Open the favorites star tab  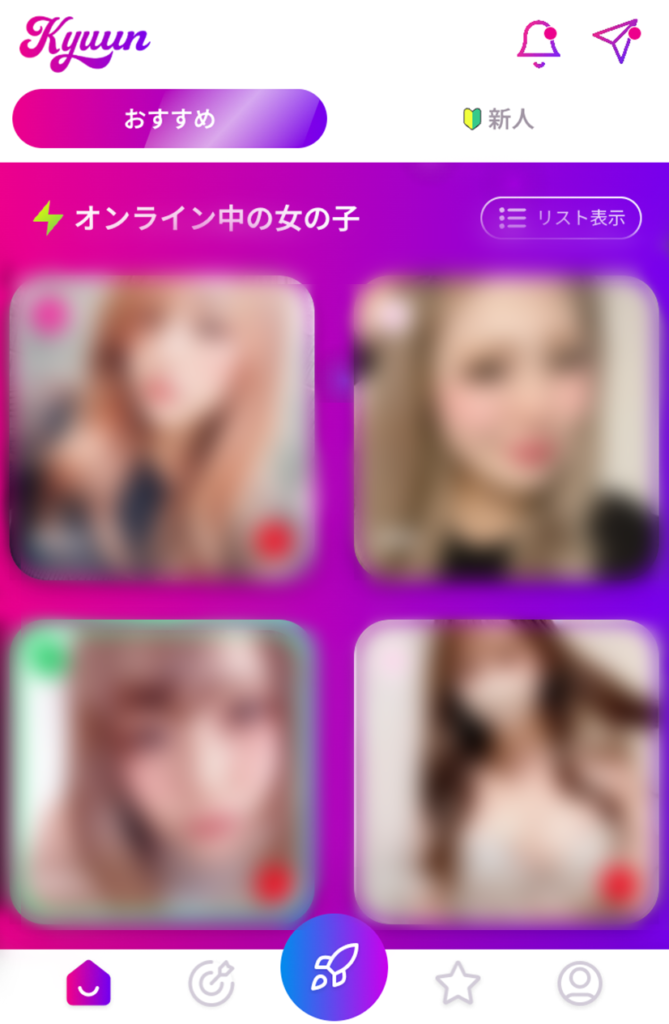(457, 985)
